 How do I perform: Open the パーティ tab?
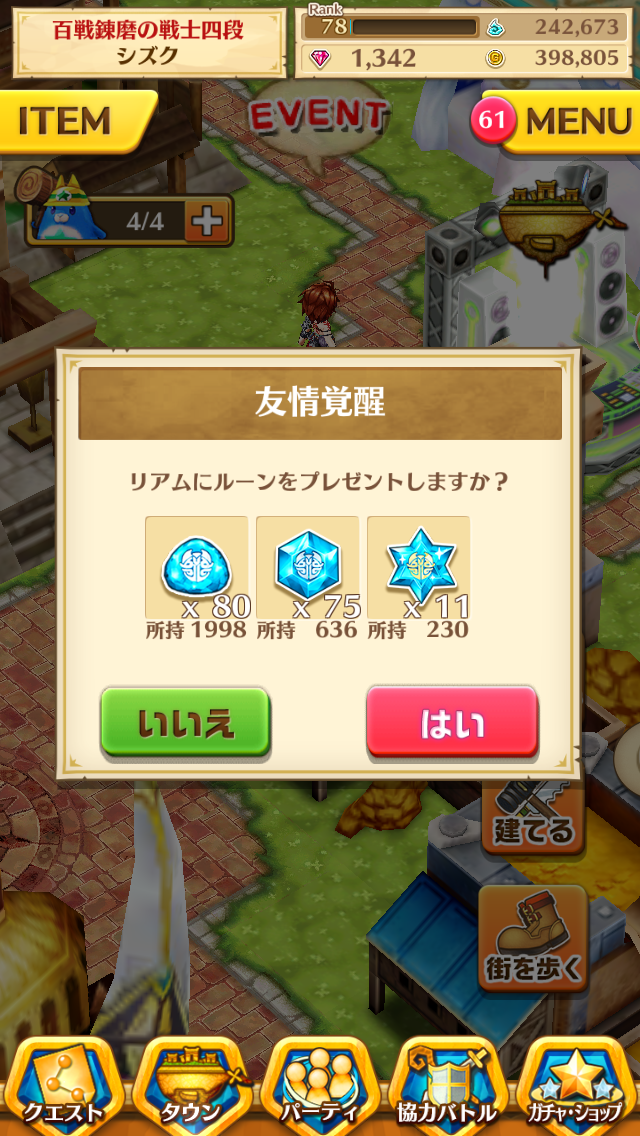320,1086
